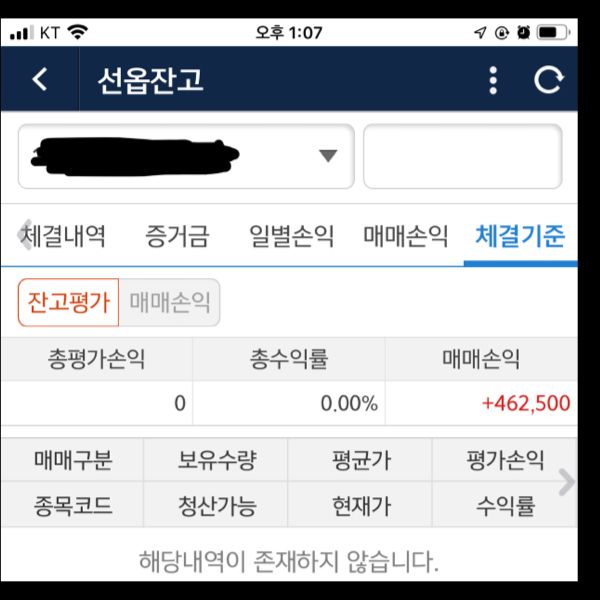
Task: Select the 체결기준 tab
Action: (520, 237)
